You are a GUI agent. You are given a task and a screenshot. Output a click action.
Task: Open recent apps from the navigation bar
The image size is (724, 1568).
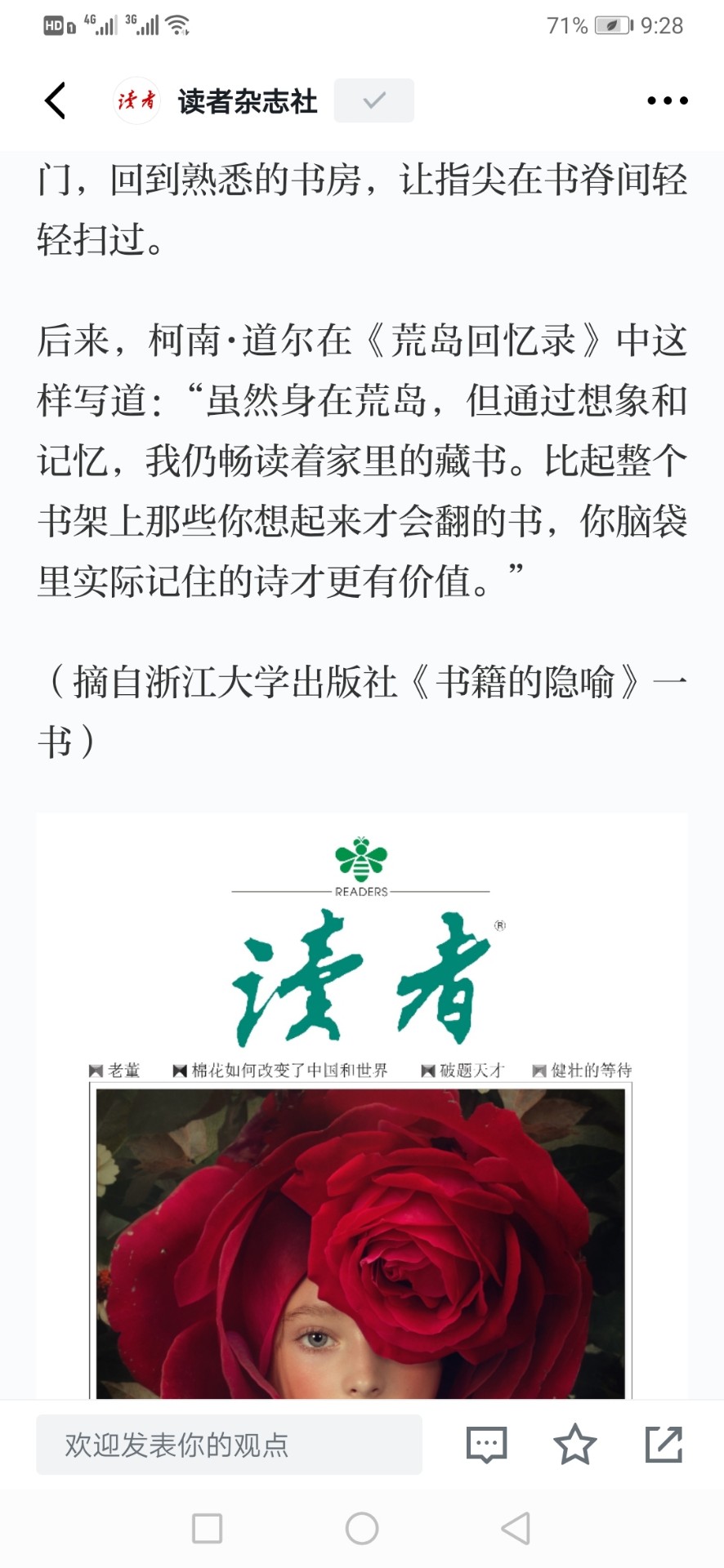pos(207,1528)
